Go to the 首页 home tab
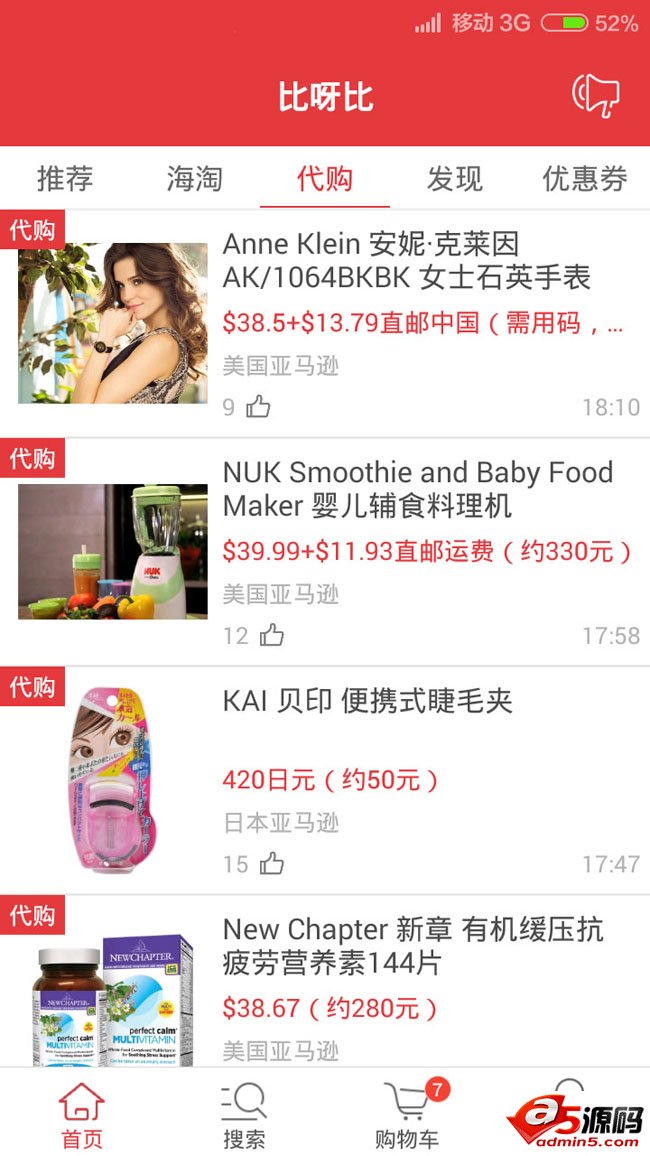 click(x=82, y=1115)
